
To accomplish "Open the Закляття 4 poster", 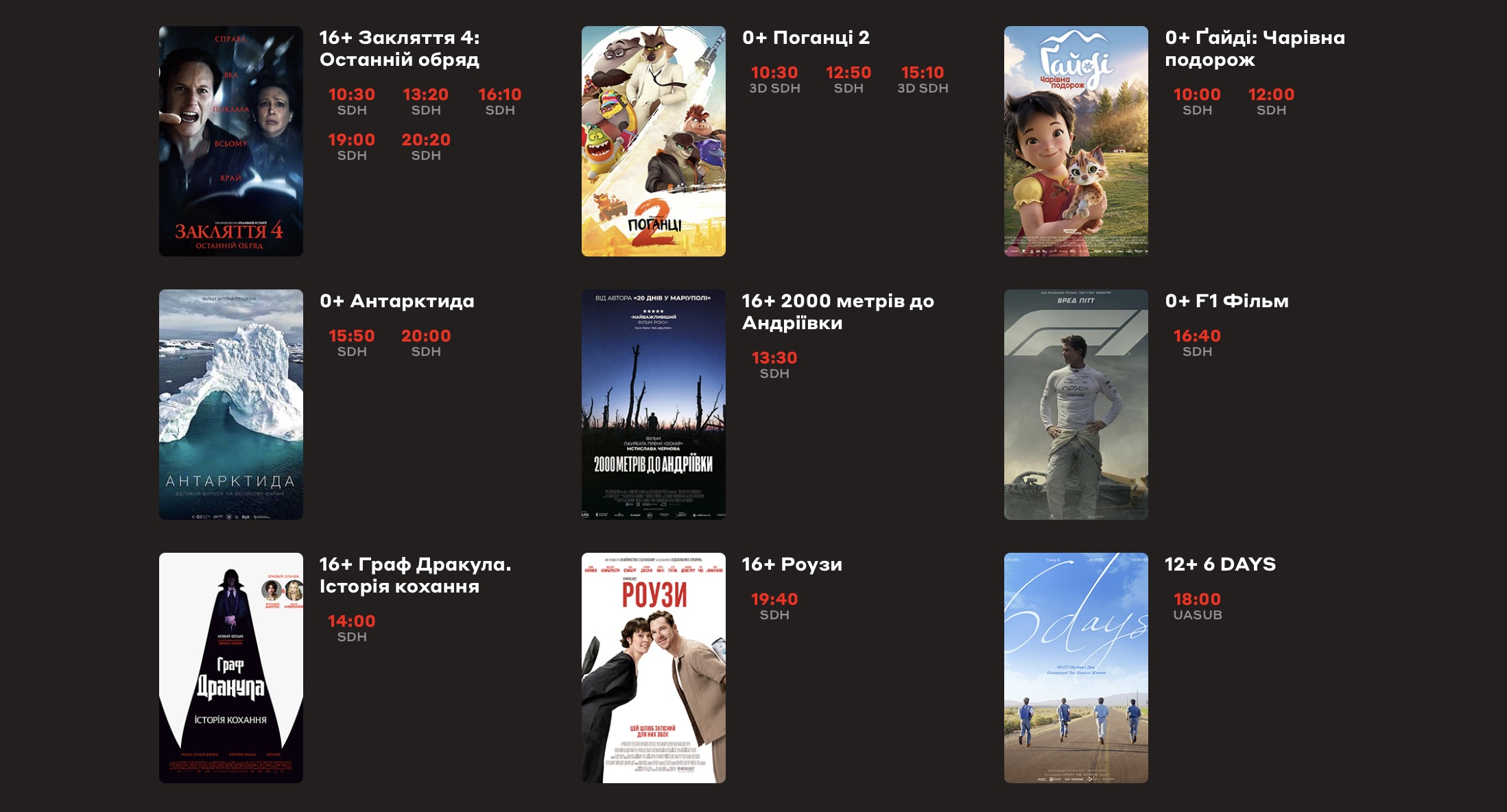I will point(230,141).
